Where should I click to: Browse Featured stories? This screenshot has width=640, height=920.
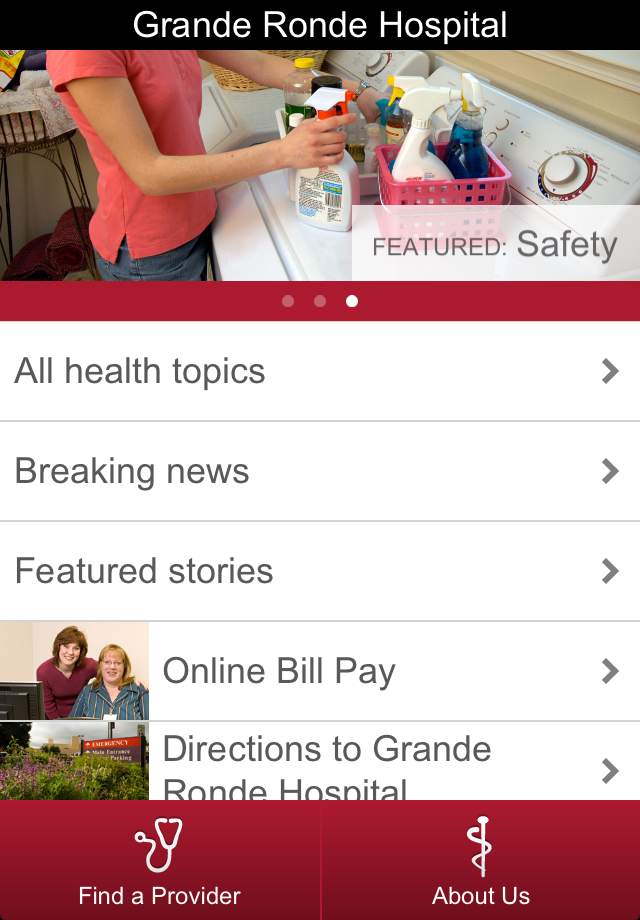tap(320, 571)
